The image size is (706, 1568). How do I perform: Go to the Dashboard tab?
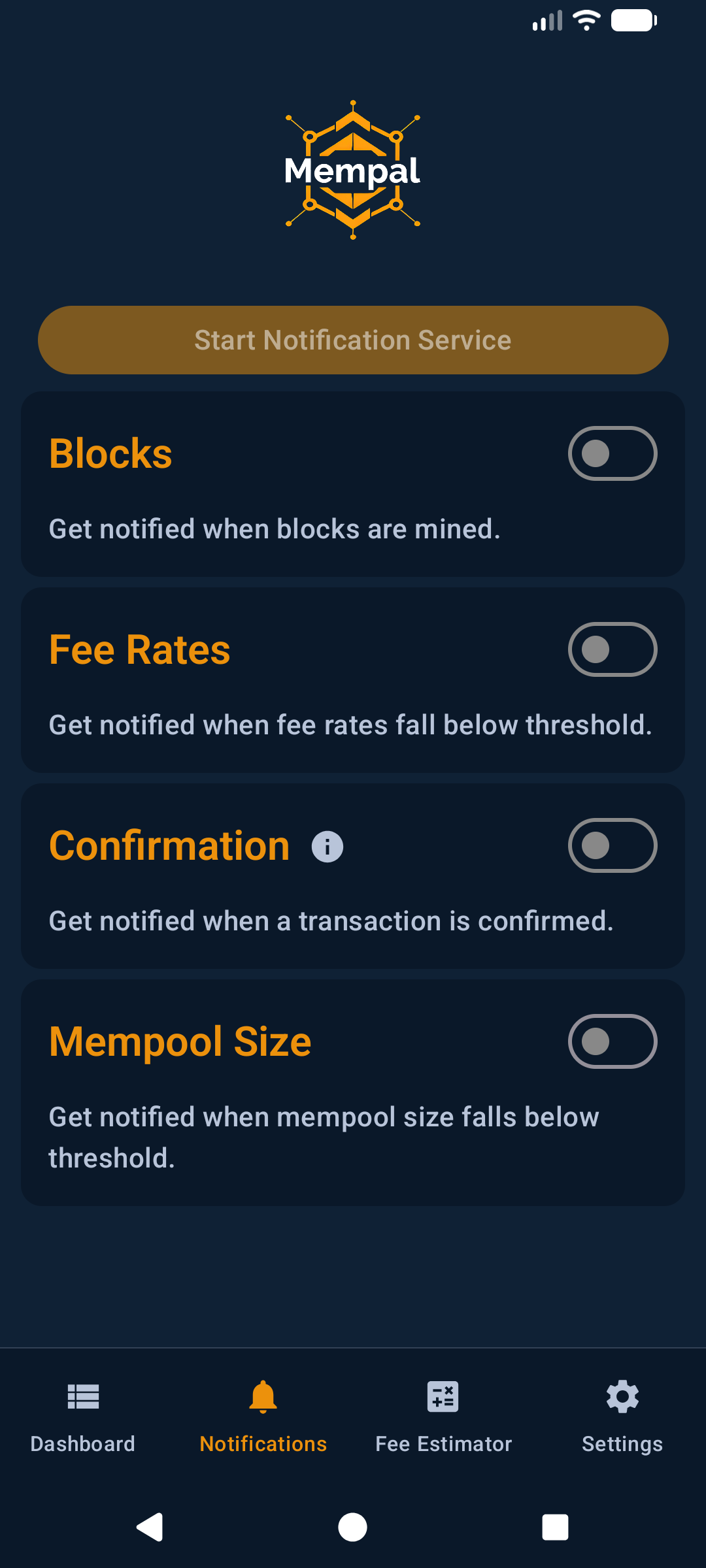click(83, 1415)
